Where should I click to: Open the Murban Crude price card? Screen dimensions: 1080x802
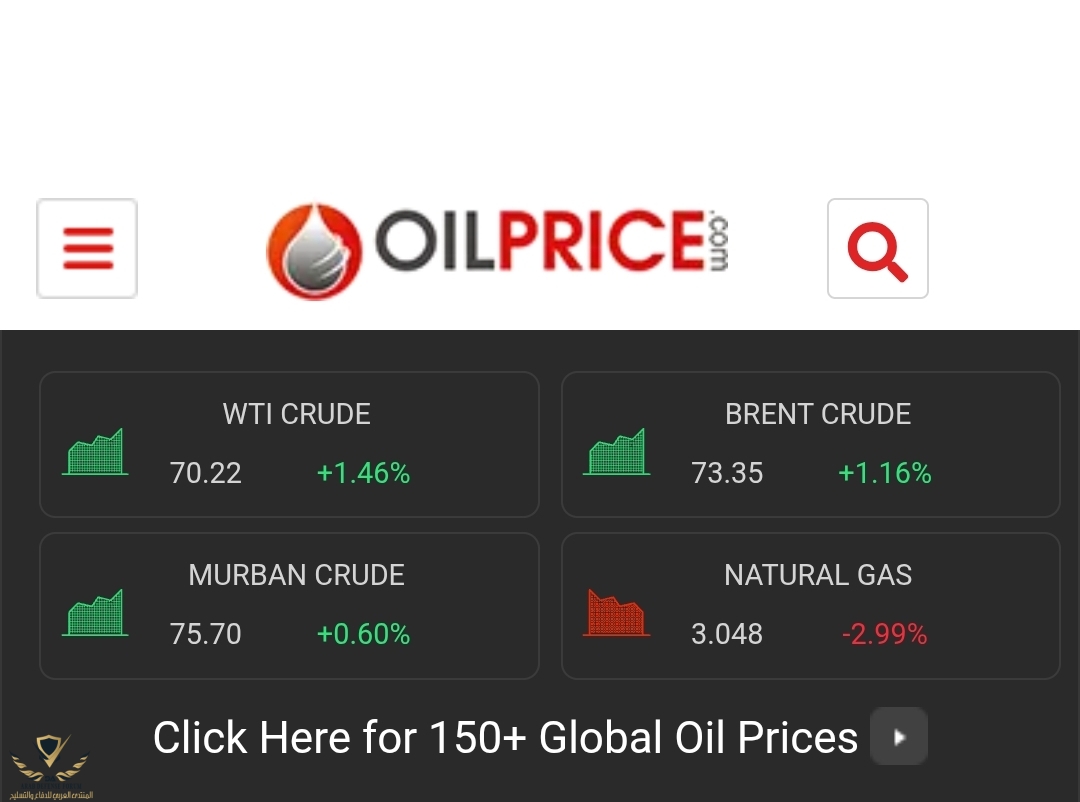point(289,605)
